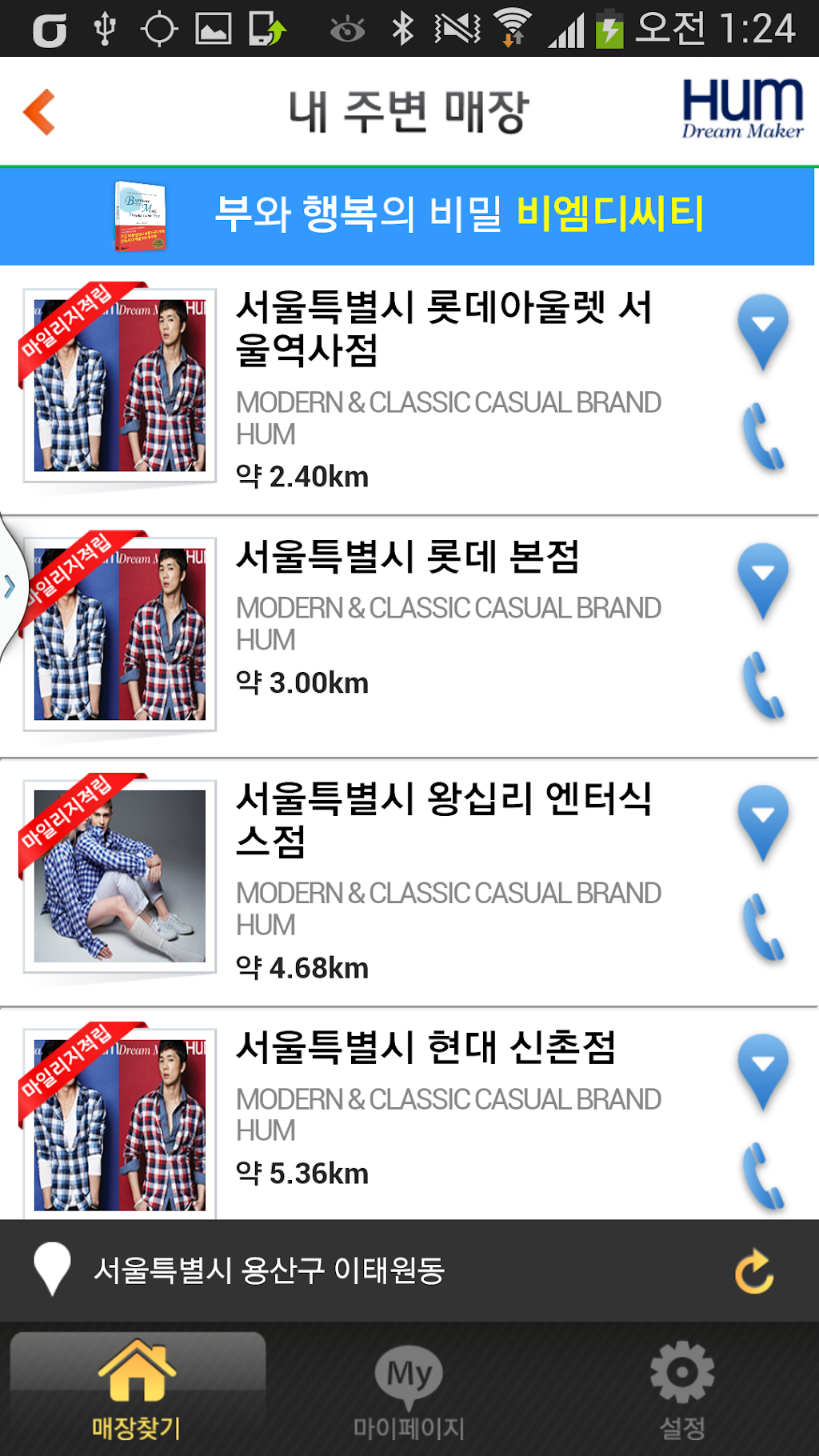Viewport: 819px width, 1456px height.
Task: Show 왕십리 엔터식스점 on the map
Action: pyautogui.click(x=763, y=822)
